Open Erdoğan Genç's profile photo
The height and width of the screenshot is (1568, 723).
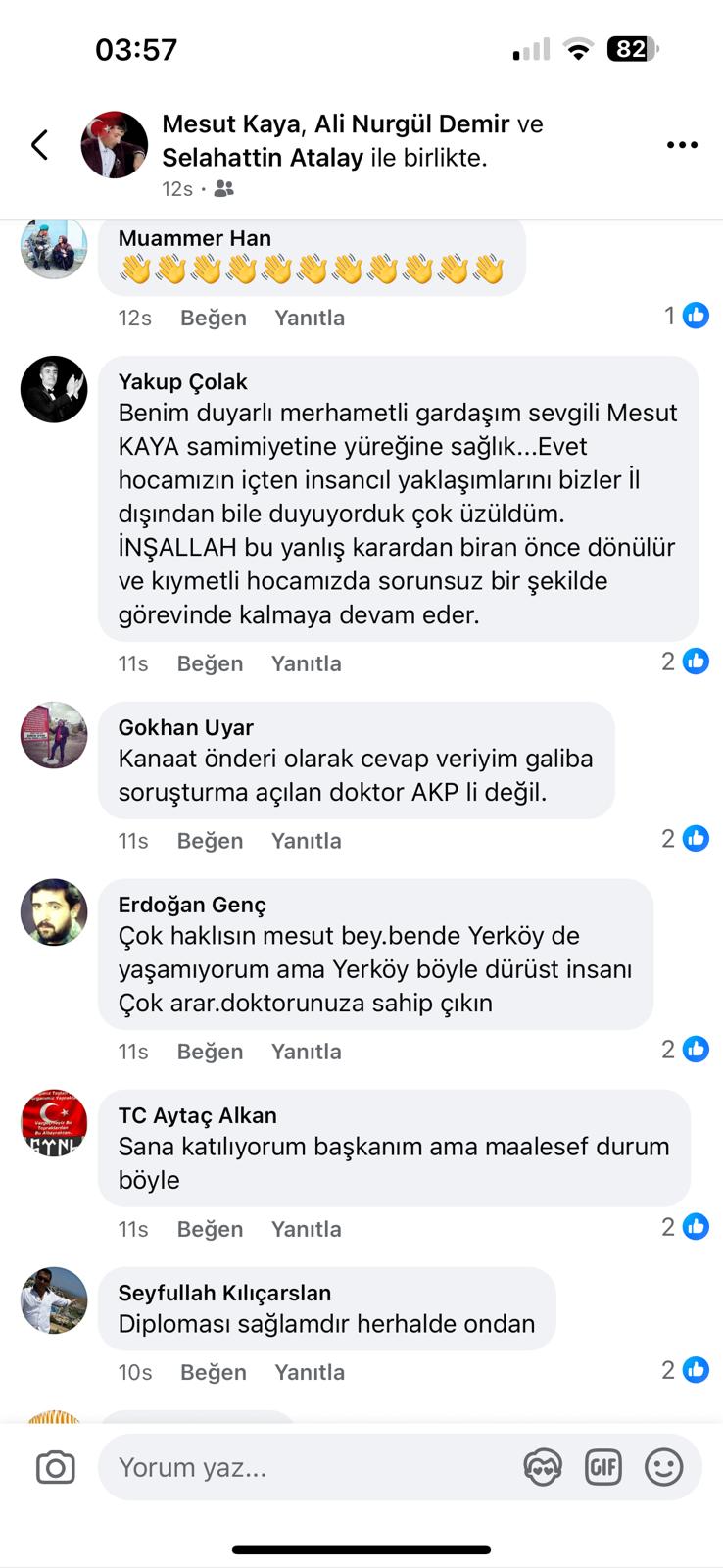[54, 912]
